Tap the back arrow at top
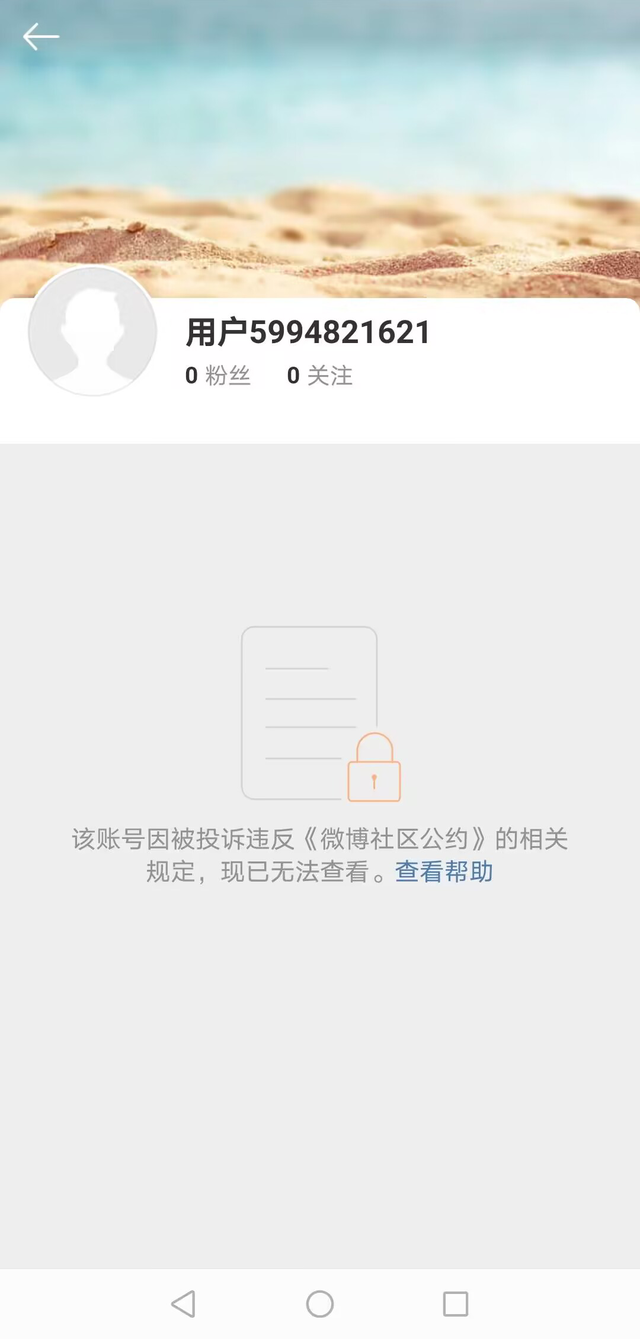The height and width of the screenshot is (1339, 640). click(41, 37)
